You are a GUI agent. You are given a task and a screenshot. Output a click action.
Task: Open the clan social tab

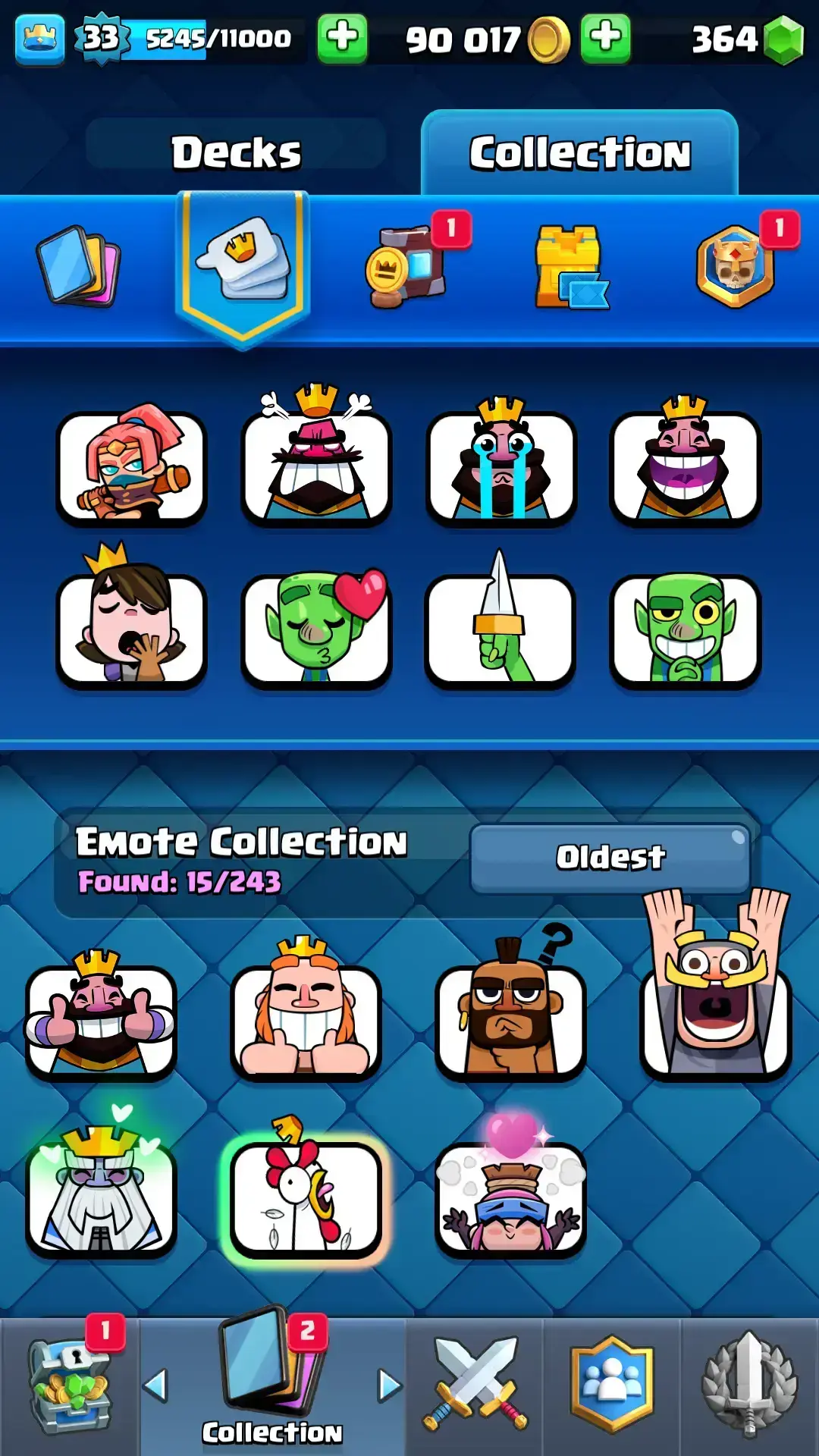pos(611,1386)
